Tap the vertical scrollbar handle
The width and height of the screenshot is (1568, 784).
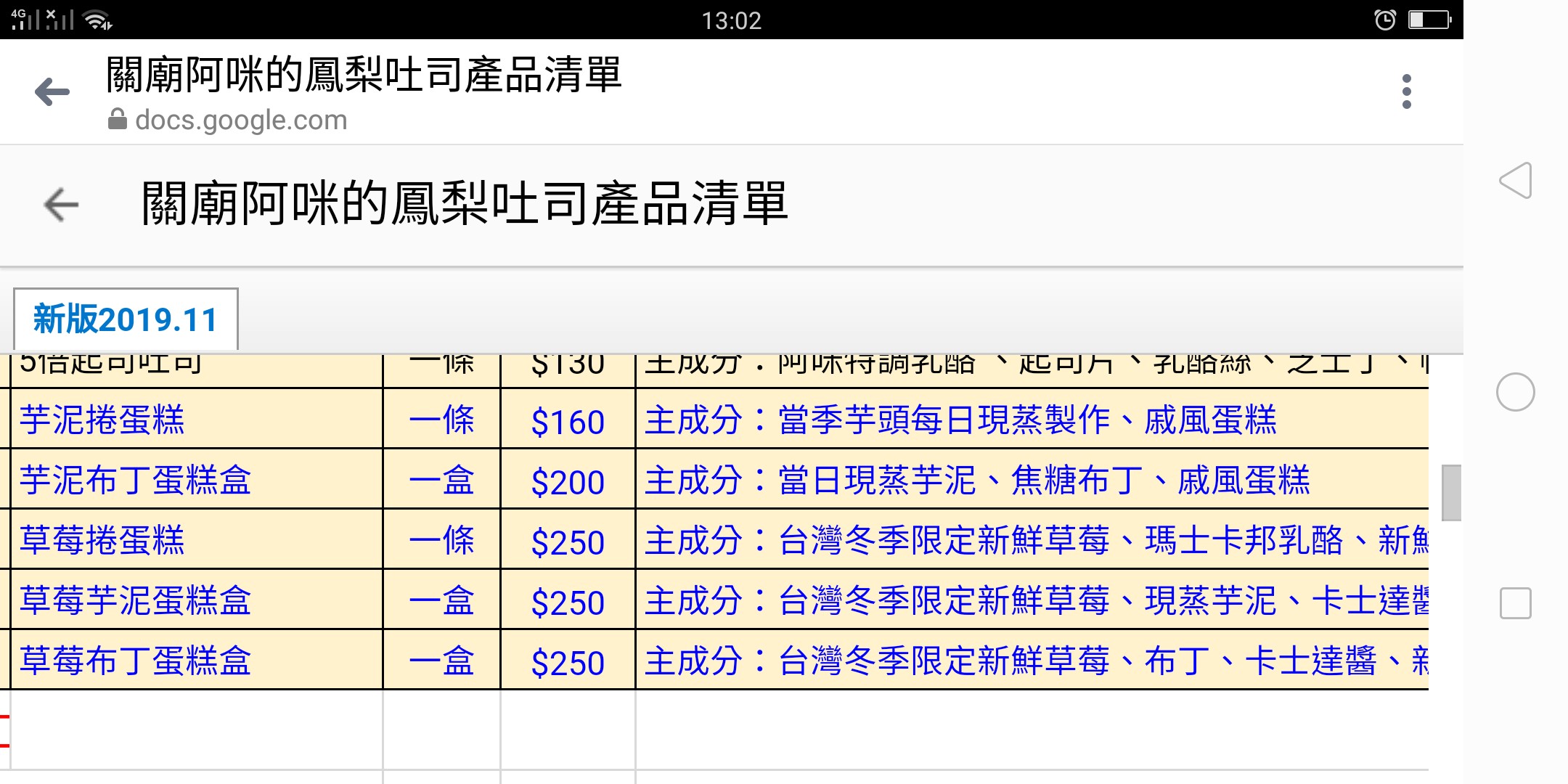[x=1451, y=493]
